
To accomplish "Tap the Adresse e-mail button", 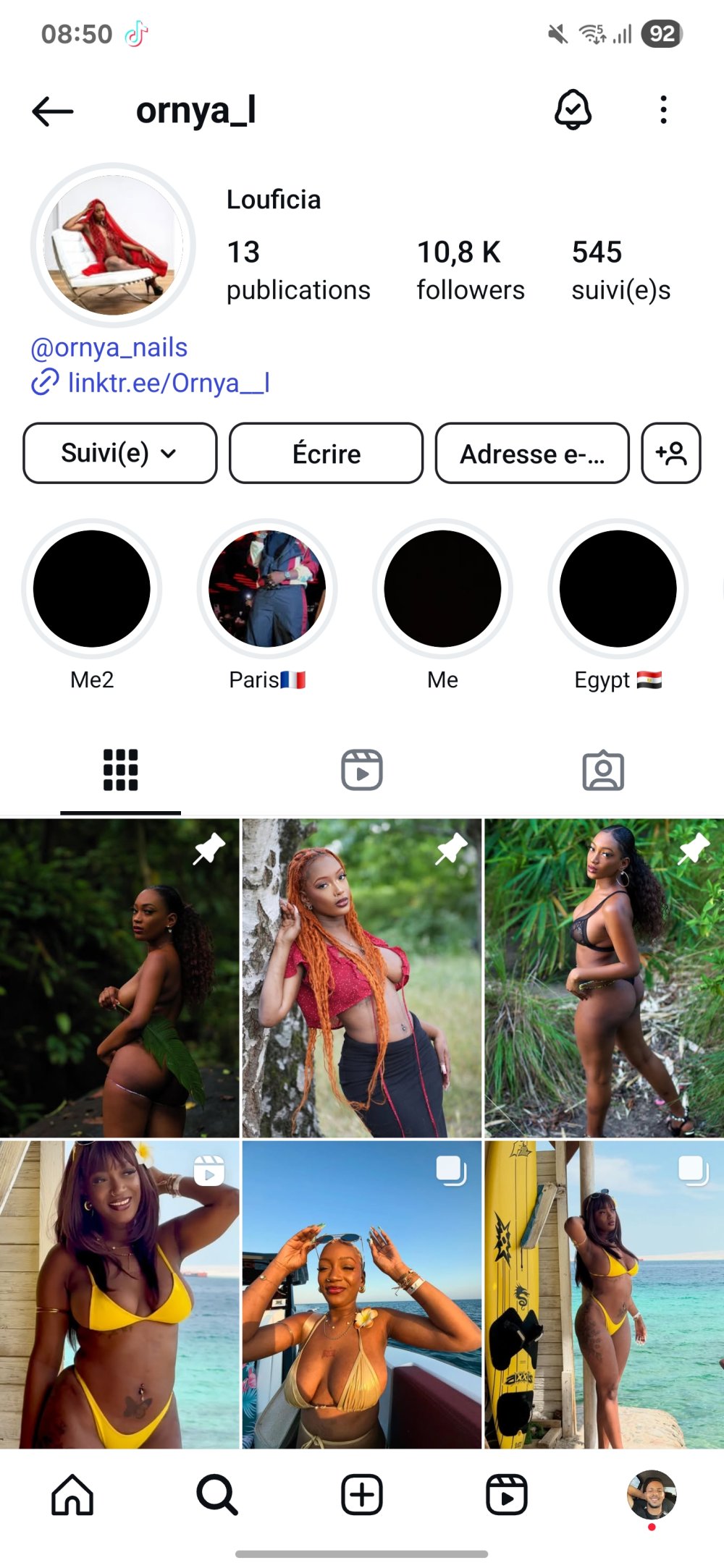I will [x=532, y=454].
